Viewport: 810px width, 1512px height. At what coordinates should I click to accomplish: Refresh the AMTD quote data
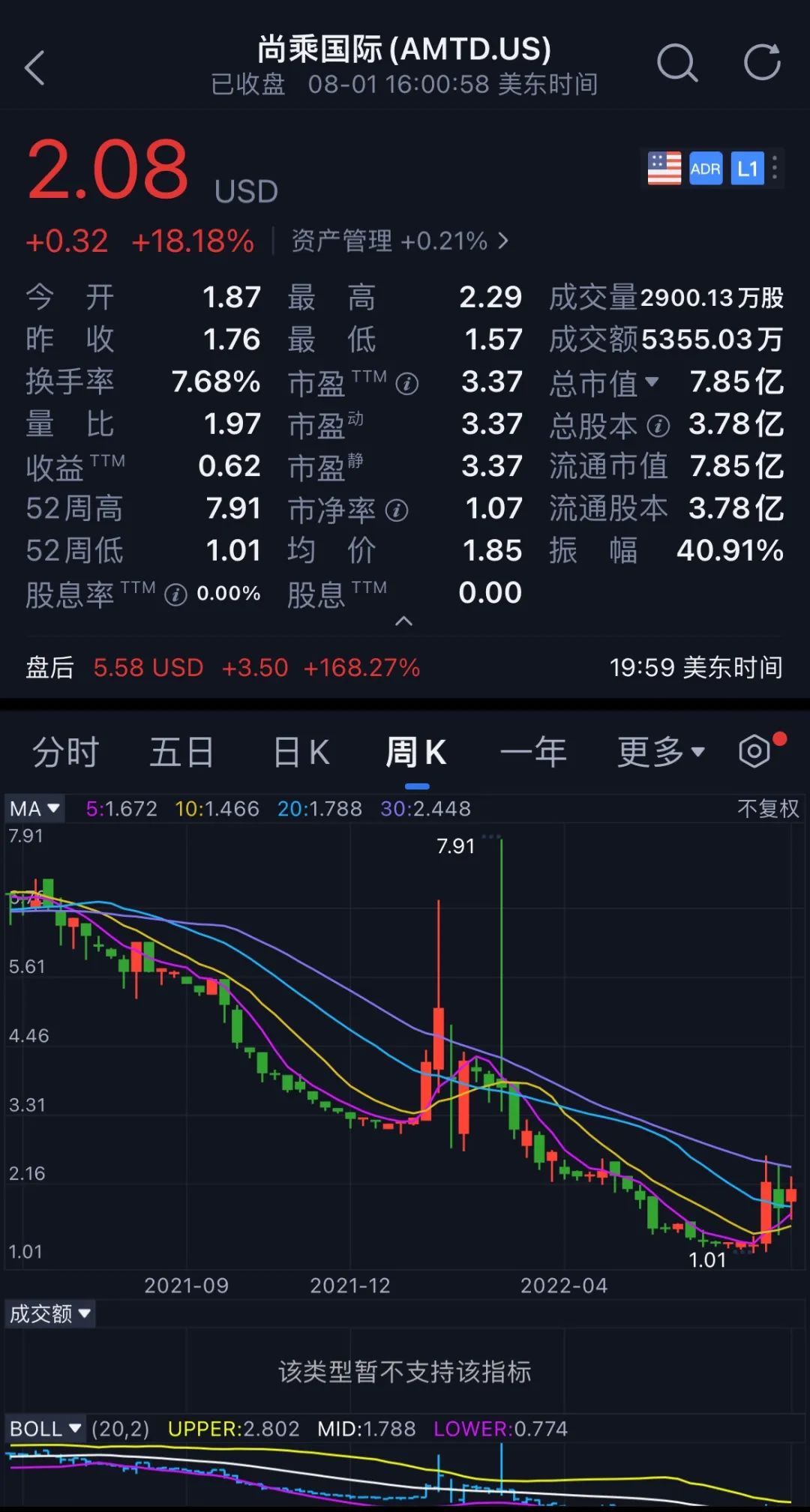coord(762,63)
